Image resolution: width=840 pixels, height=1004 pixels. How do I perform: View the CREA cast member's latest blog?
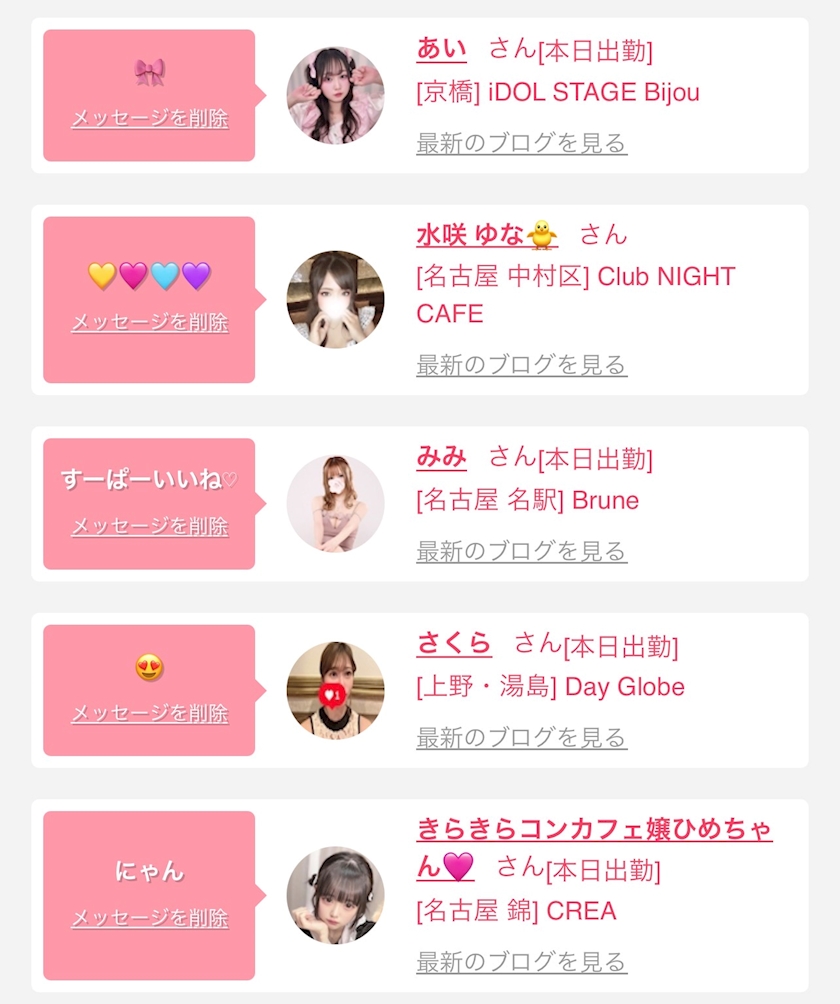(521, 962)
